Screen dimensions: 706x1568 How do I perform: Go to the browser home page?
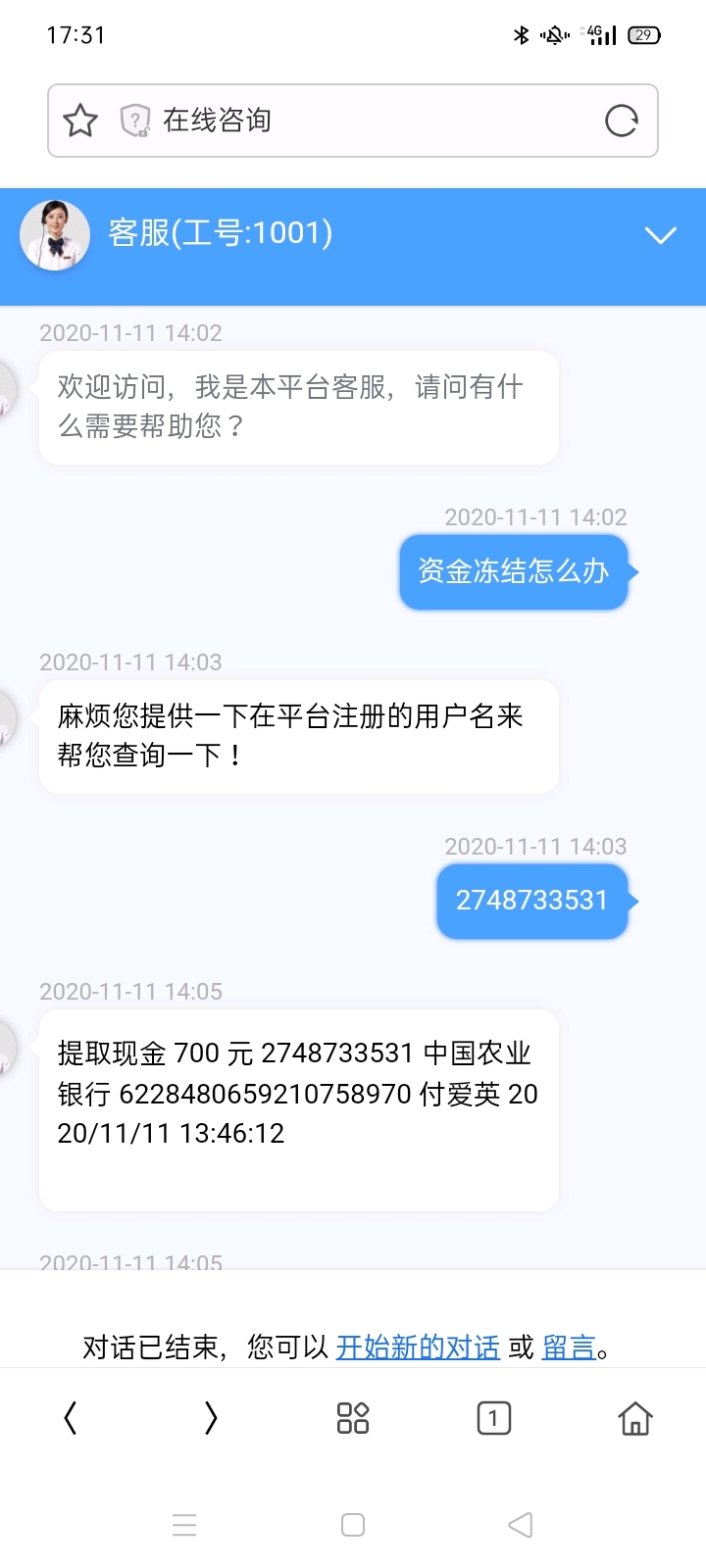pos(634,1418)
